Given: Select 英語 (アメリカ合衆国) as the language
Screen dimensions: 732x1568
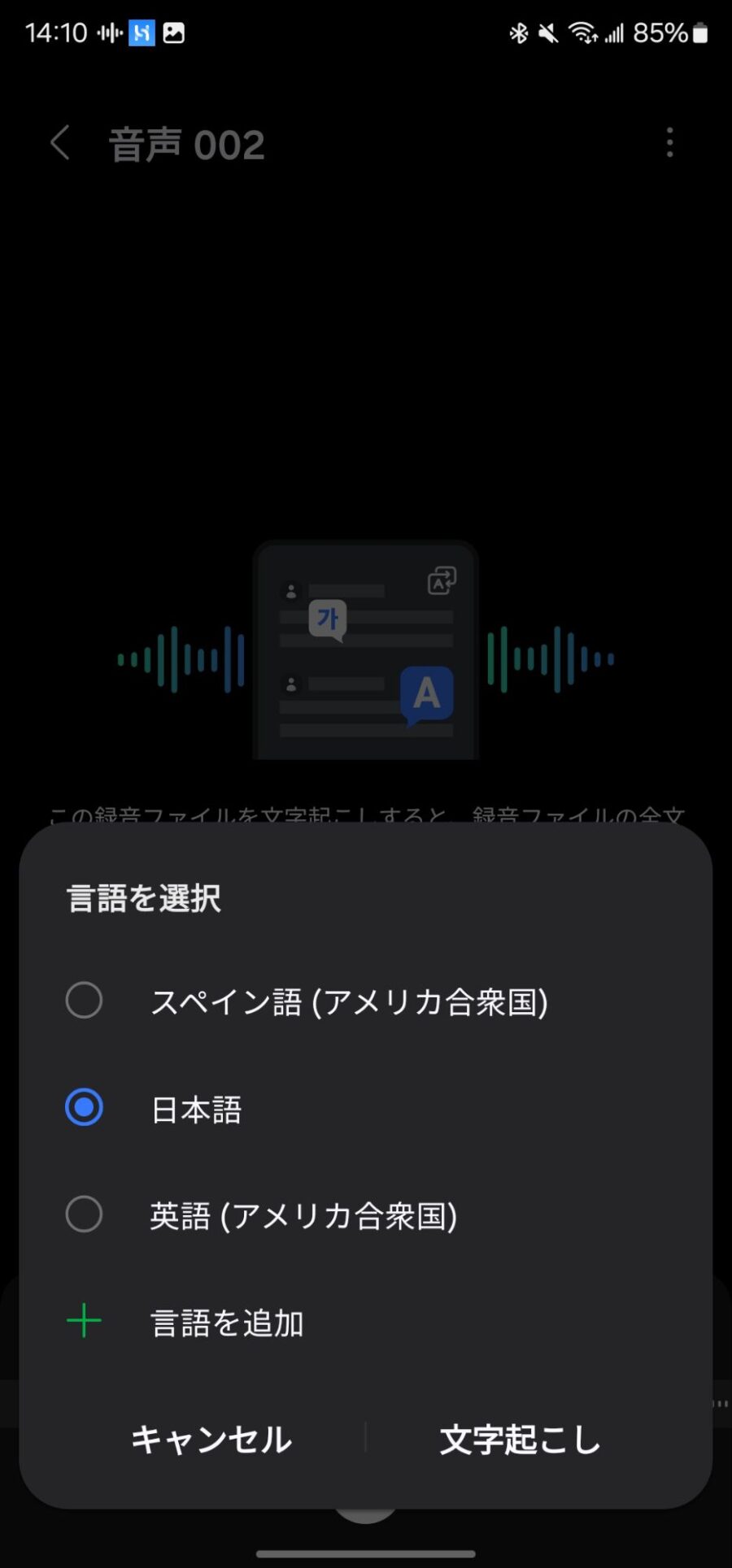Looking at the screenshot, I should tap(84, 1214).
